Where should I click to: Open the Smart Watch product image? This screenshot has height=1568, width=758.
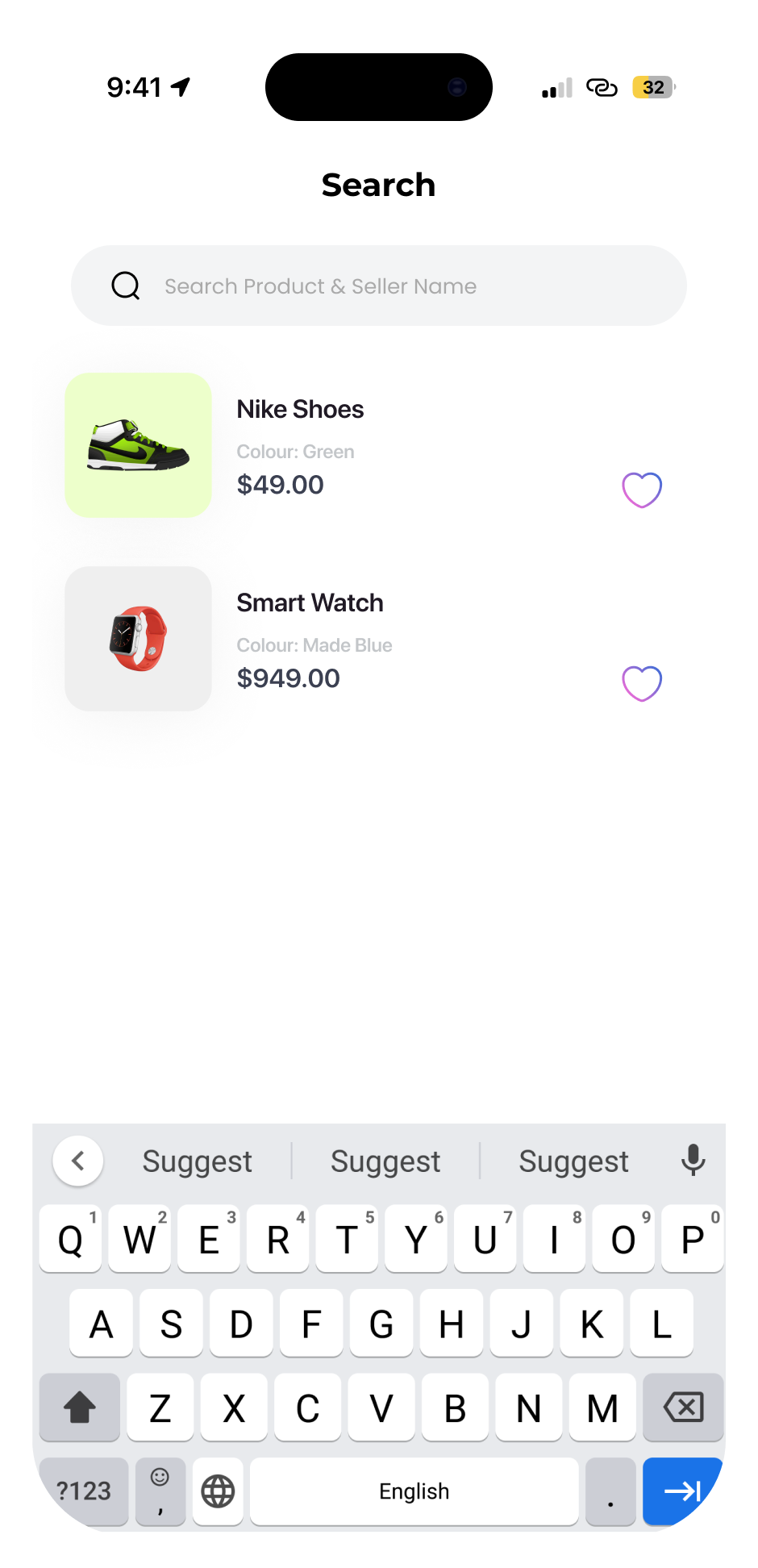click(138, 639)
